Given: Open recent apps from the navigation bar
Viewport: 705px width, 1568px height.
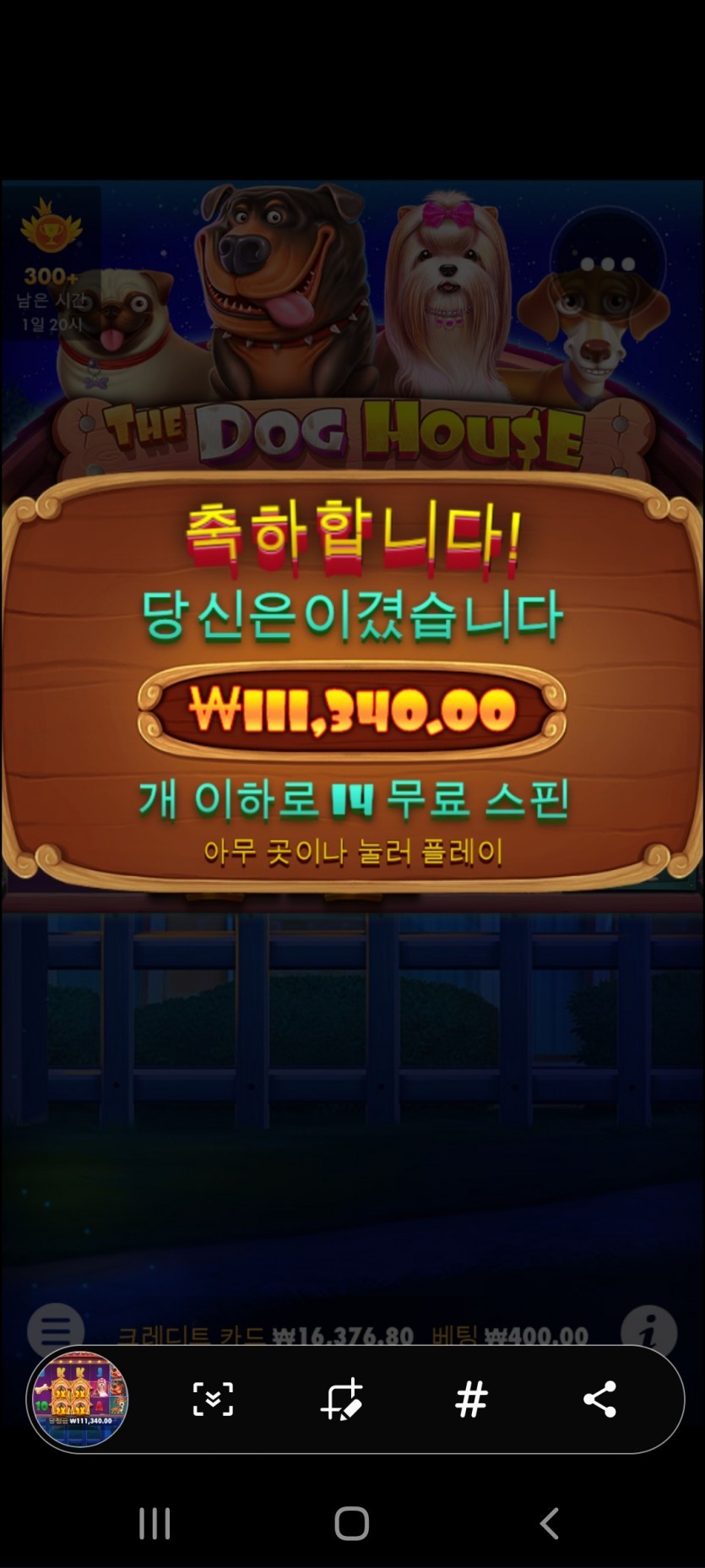Looking at the screenshot, I should point(155,1524).
